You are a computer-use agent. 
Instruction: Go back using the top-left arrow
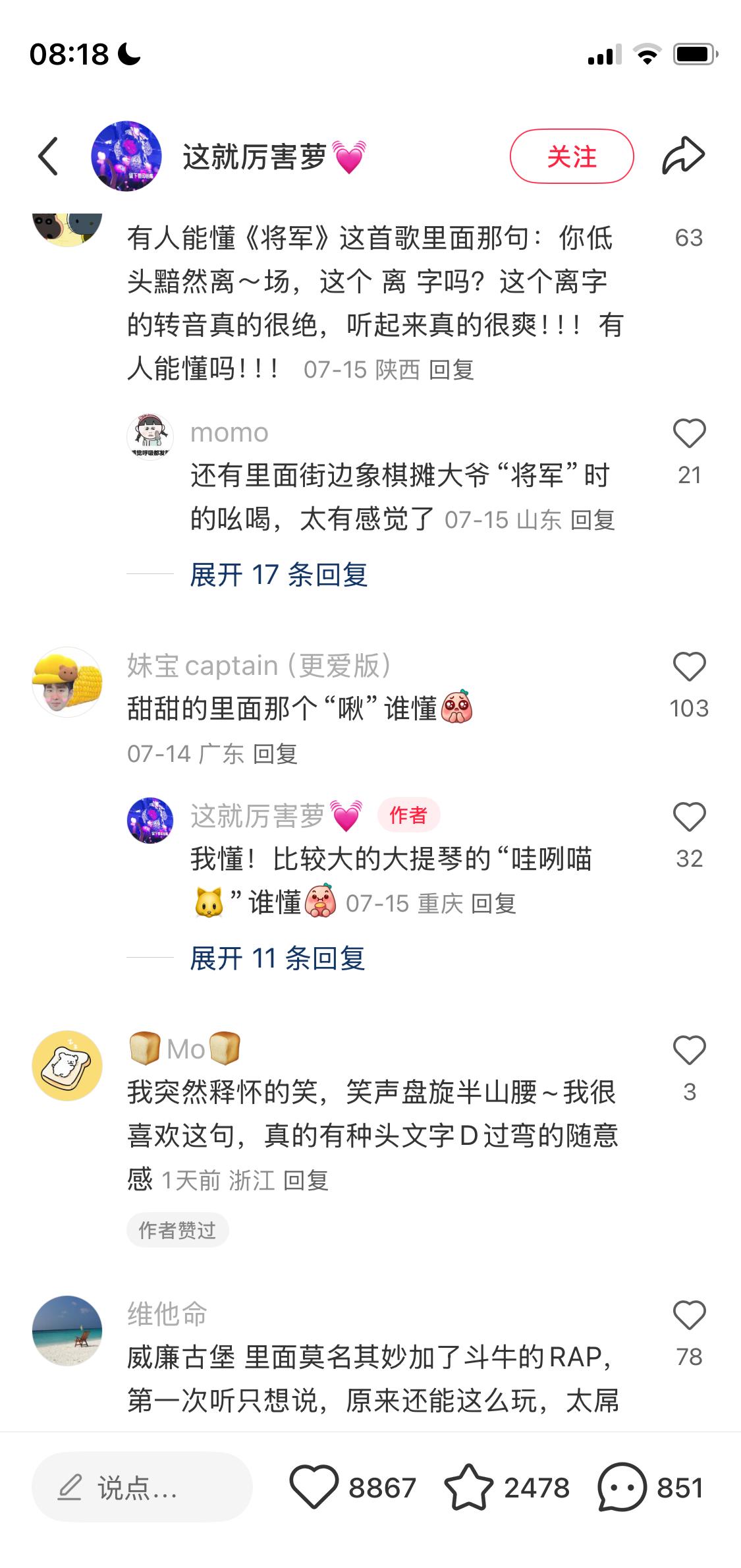coord(48,156)
